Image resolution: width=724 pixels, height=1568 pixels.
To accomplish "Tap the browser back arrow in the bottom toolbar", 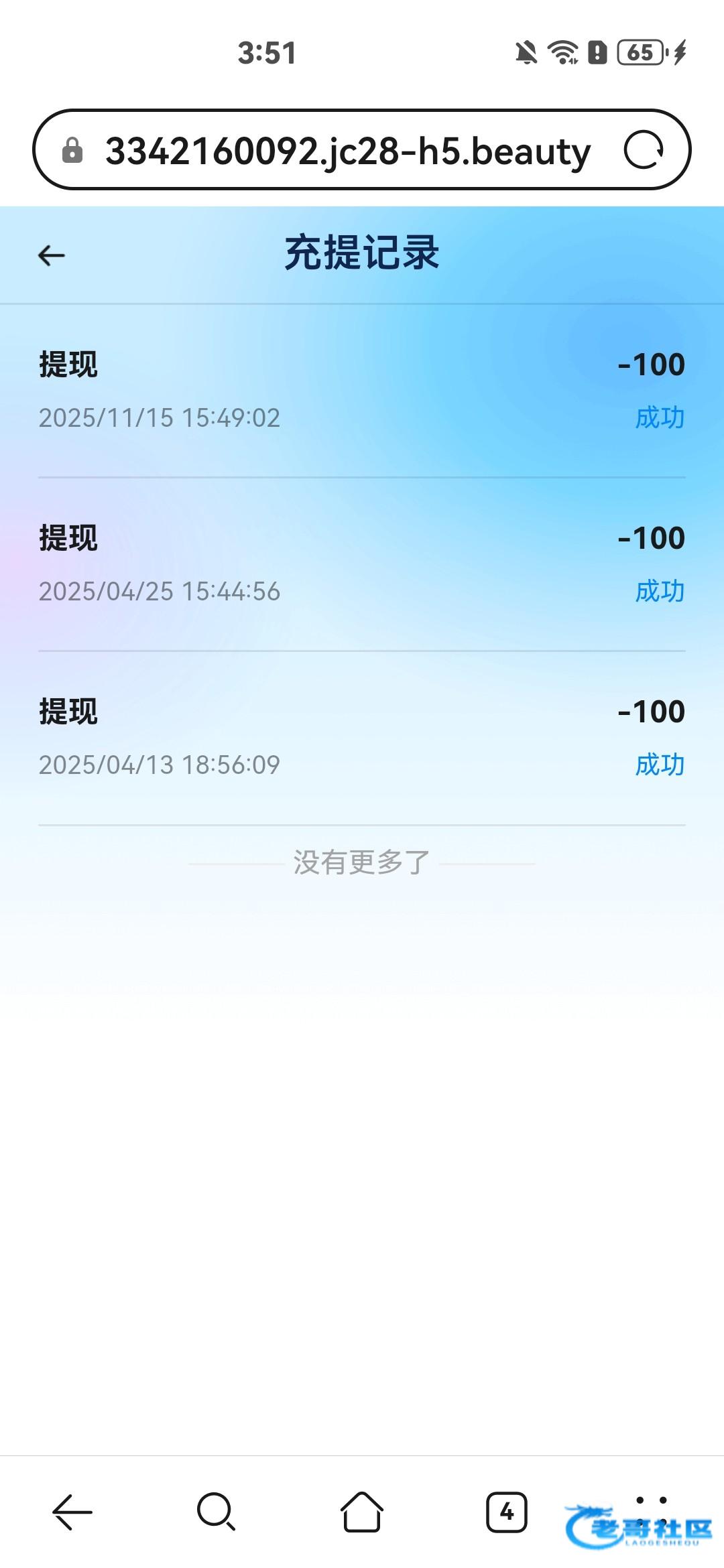I will [x=72, y=1512].
